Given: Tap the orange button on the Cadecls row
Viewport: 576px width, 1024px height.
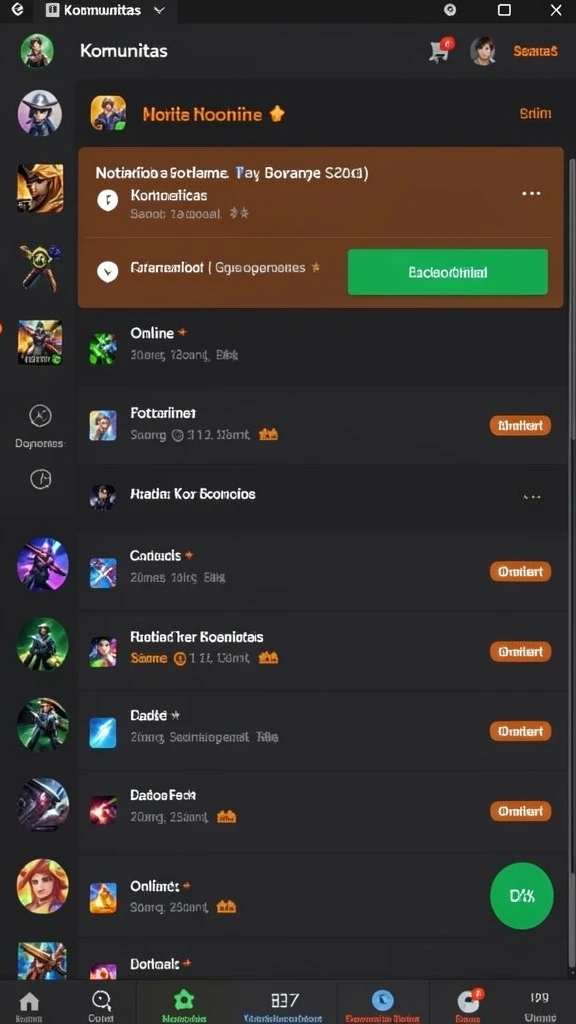Looking at the screenshot, I should click(520, 571).
